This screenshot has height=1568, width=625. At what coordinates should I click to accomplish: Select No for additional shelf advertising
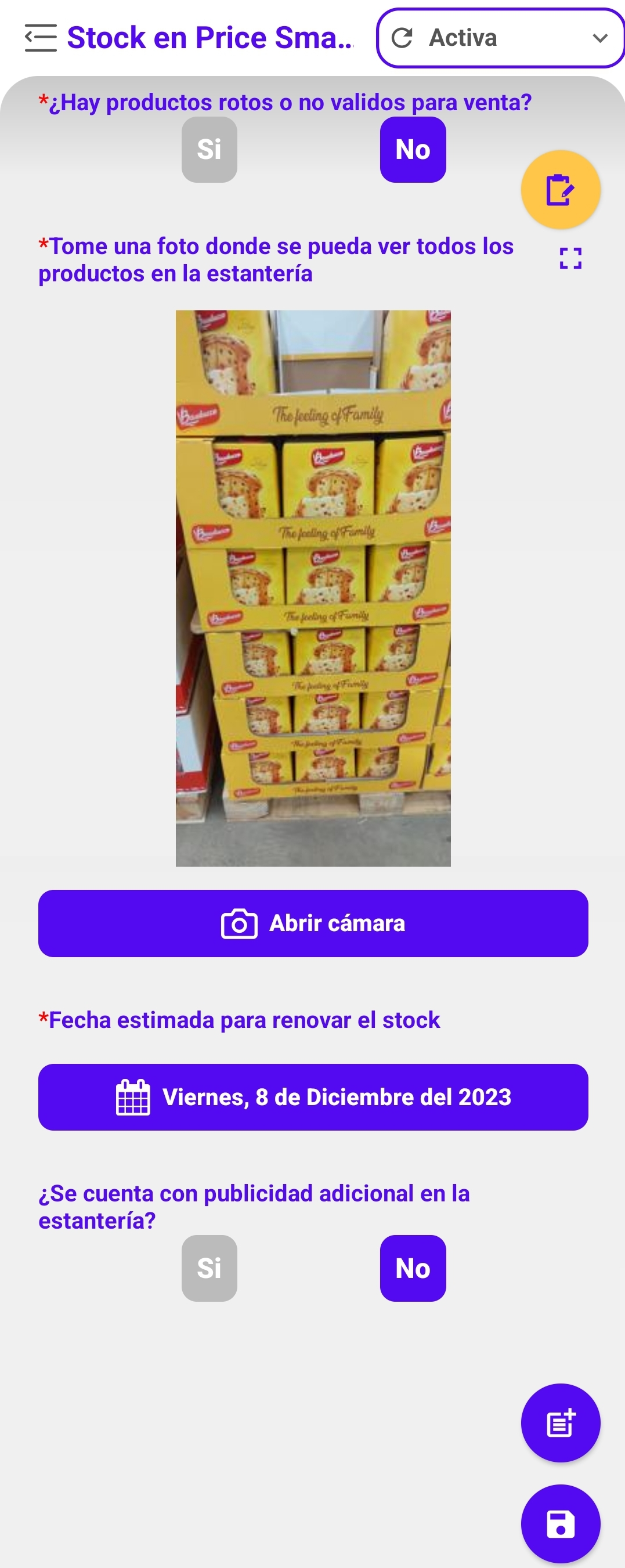(413, 1269)
